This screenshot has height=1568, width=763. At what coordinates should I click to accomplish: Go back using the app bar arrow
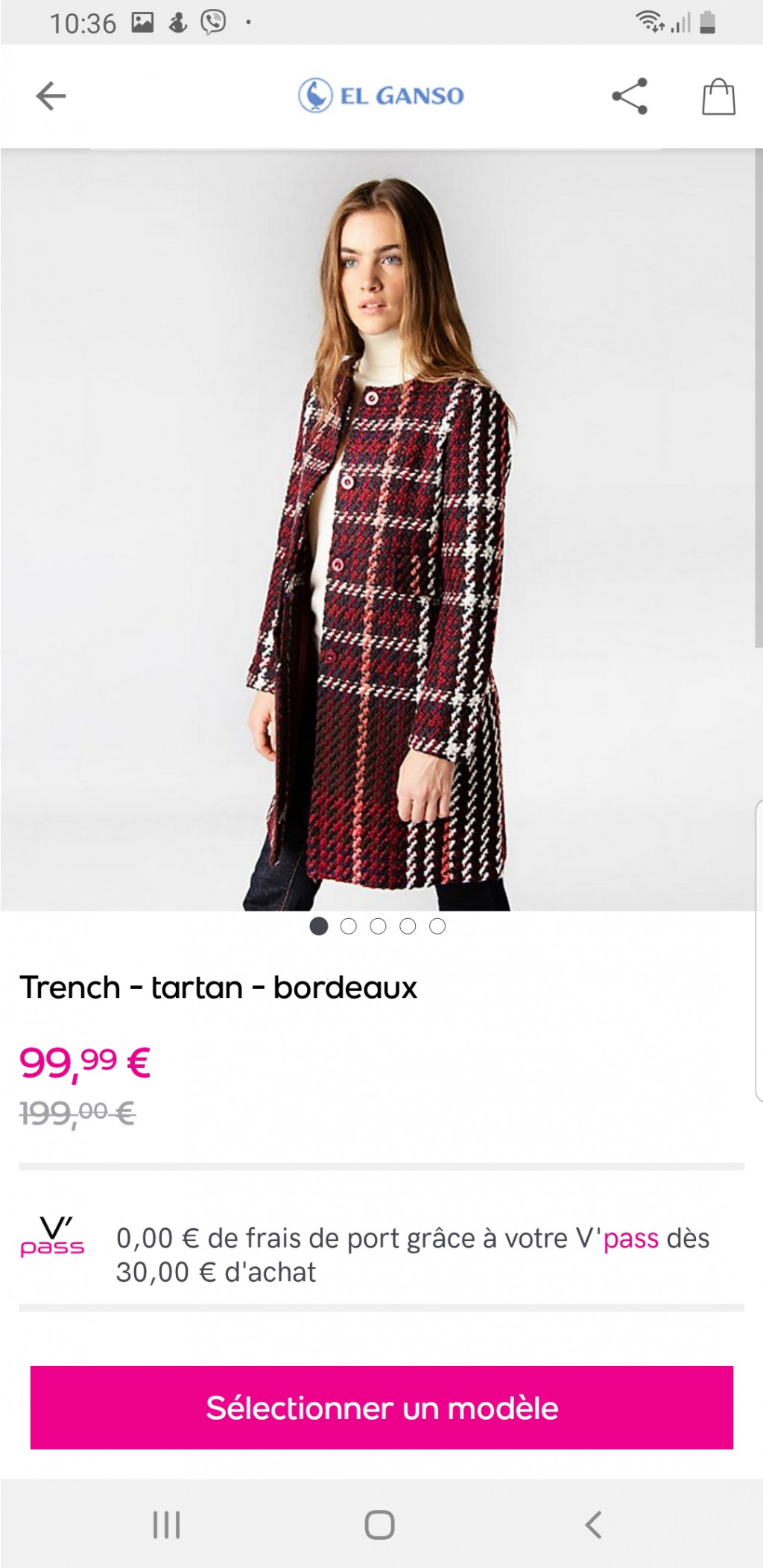(x=51, y=96)
